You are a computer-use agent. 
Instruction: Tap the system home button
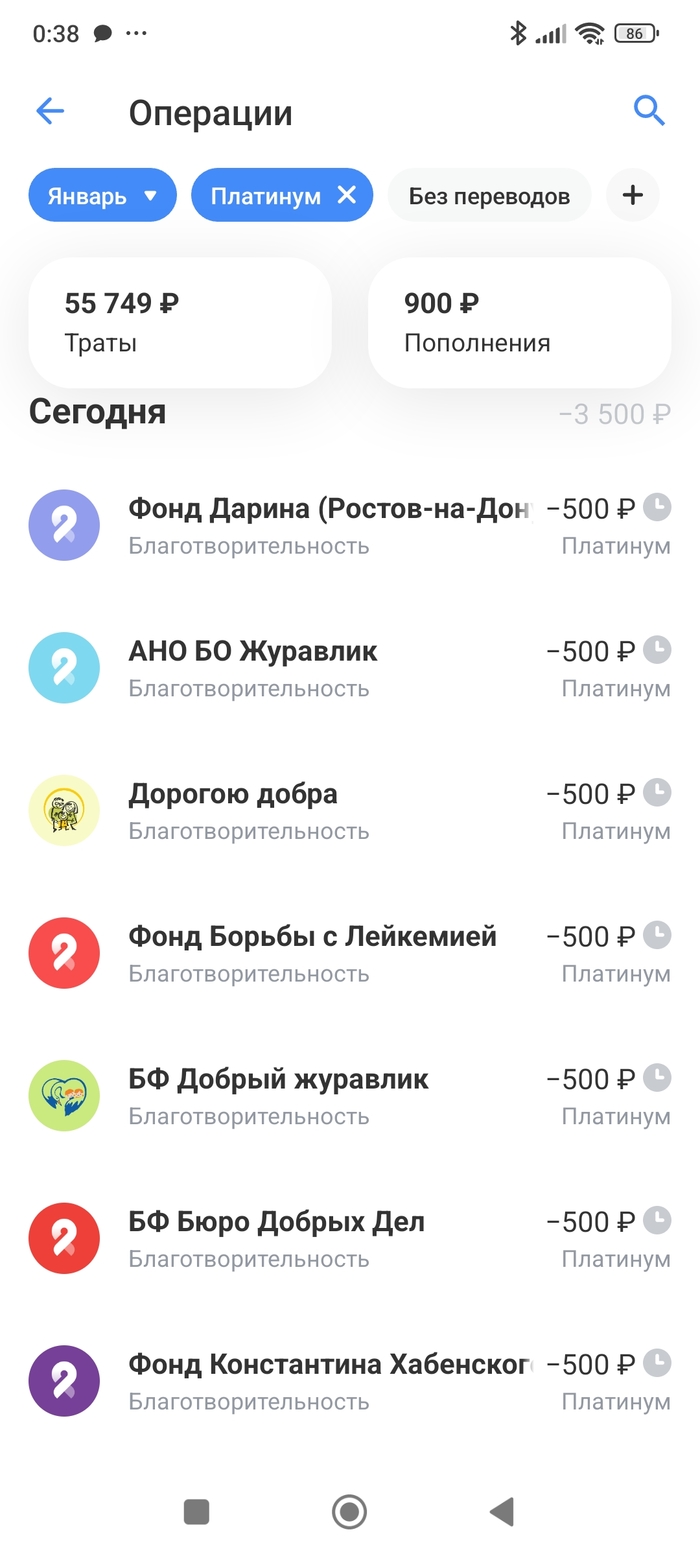pos(349,1511)
